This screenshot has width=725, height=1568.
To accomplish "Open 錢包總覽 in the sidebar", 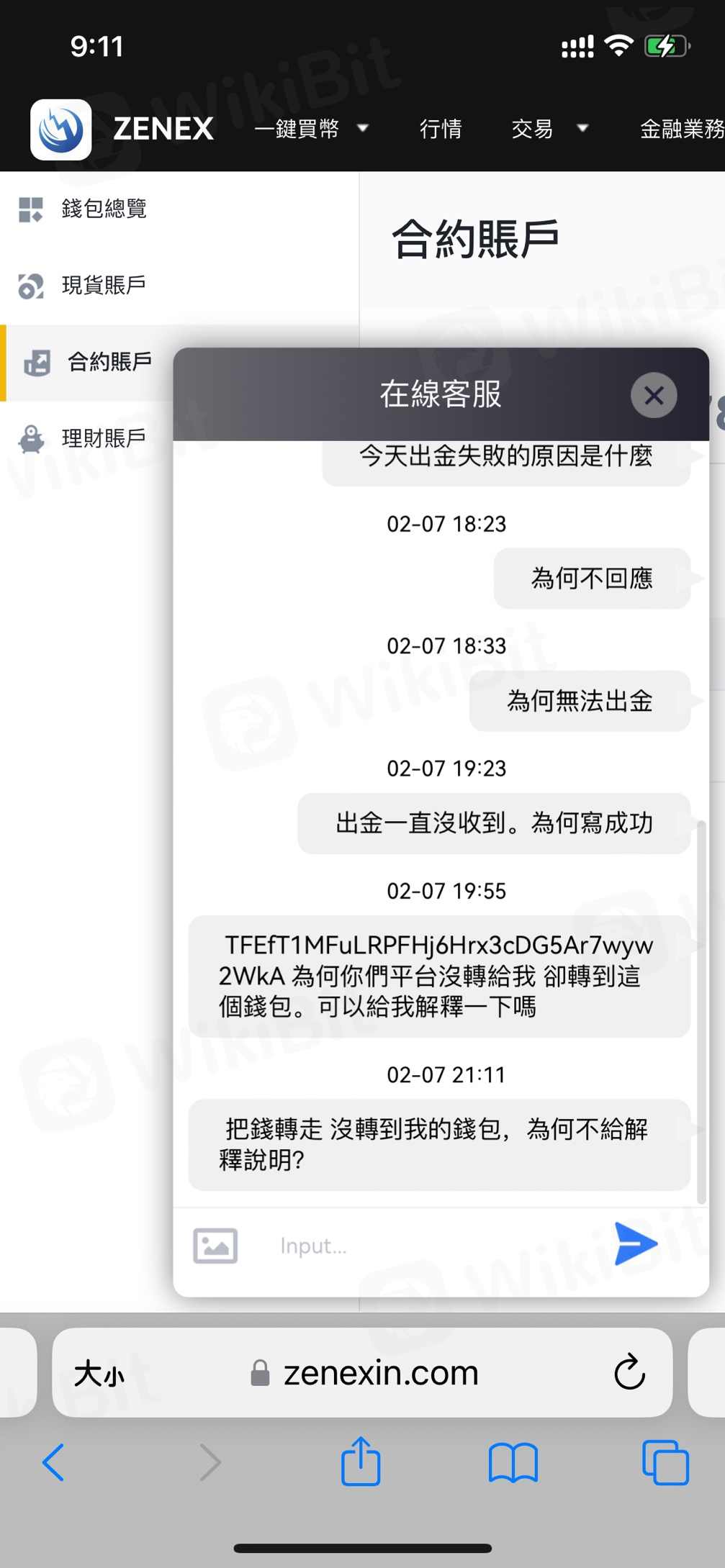I will (x=104, y=209).
